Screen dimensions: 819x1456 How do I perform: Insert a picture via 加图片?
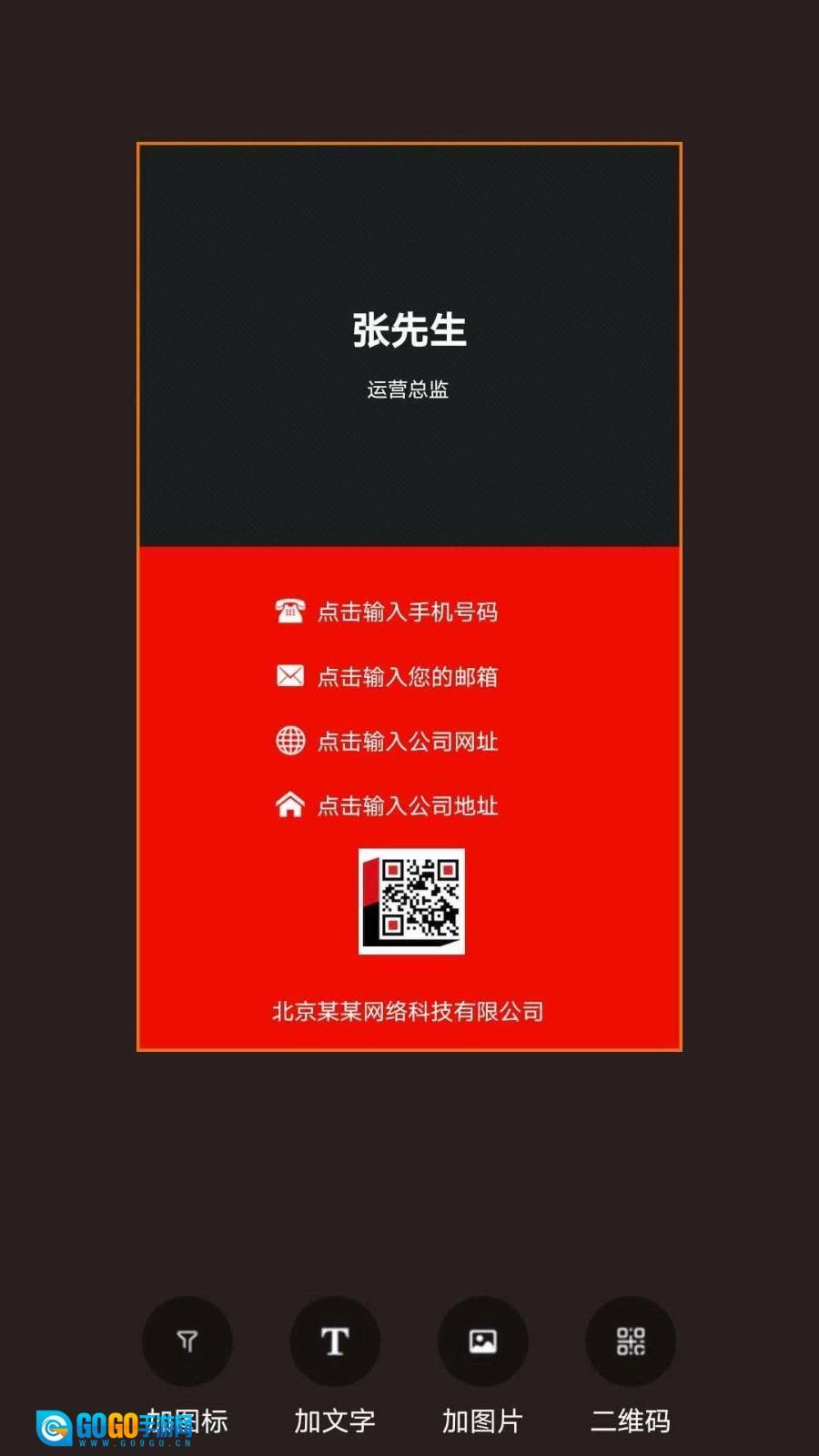click(482, 1341)
